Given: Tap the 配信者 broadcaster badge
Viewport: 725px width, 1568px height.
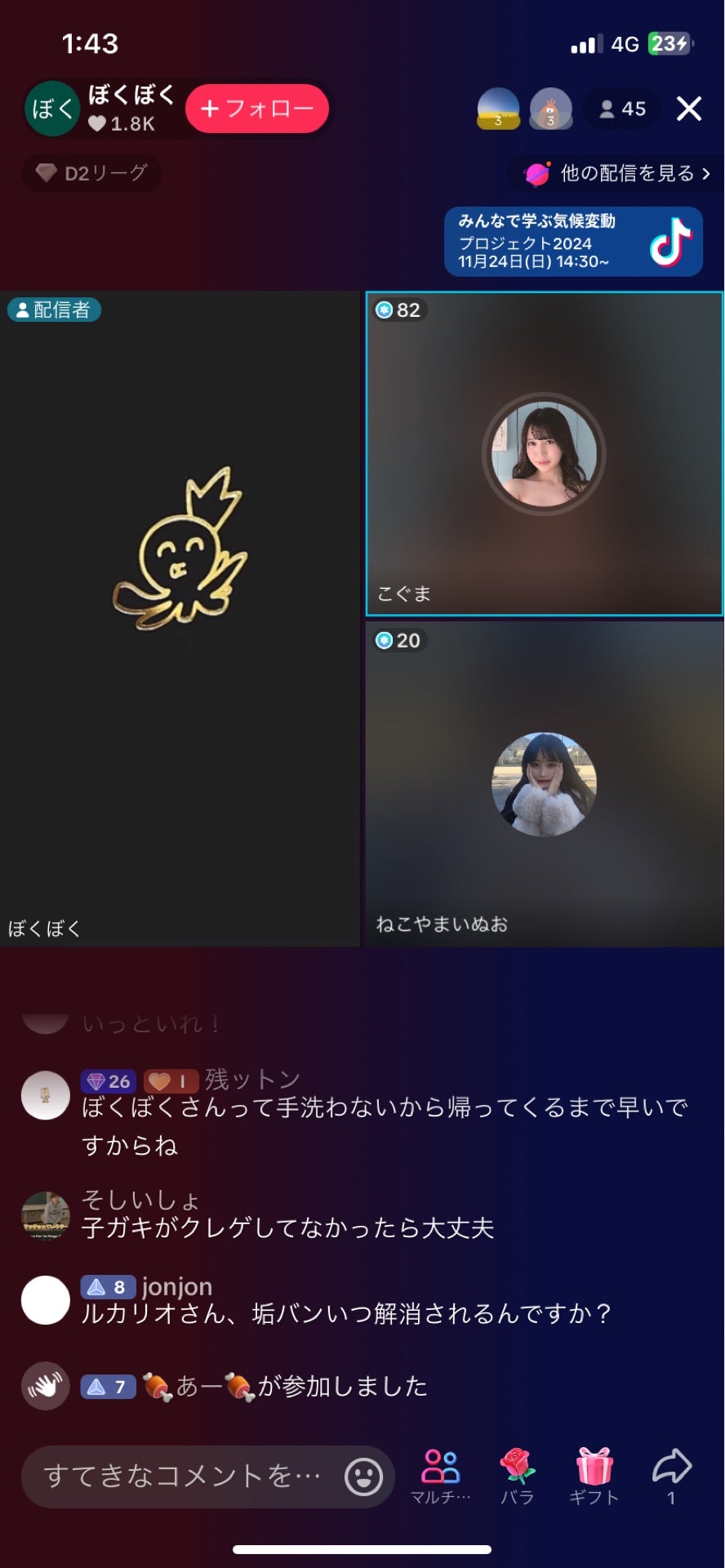Looking at the screenshot, I should click(52, 310).
